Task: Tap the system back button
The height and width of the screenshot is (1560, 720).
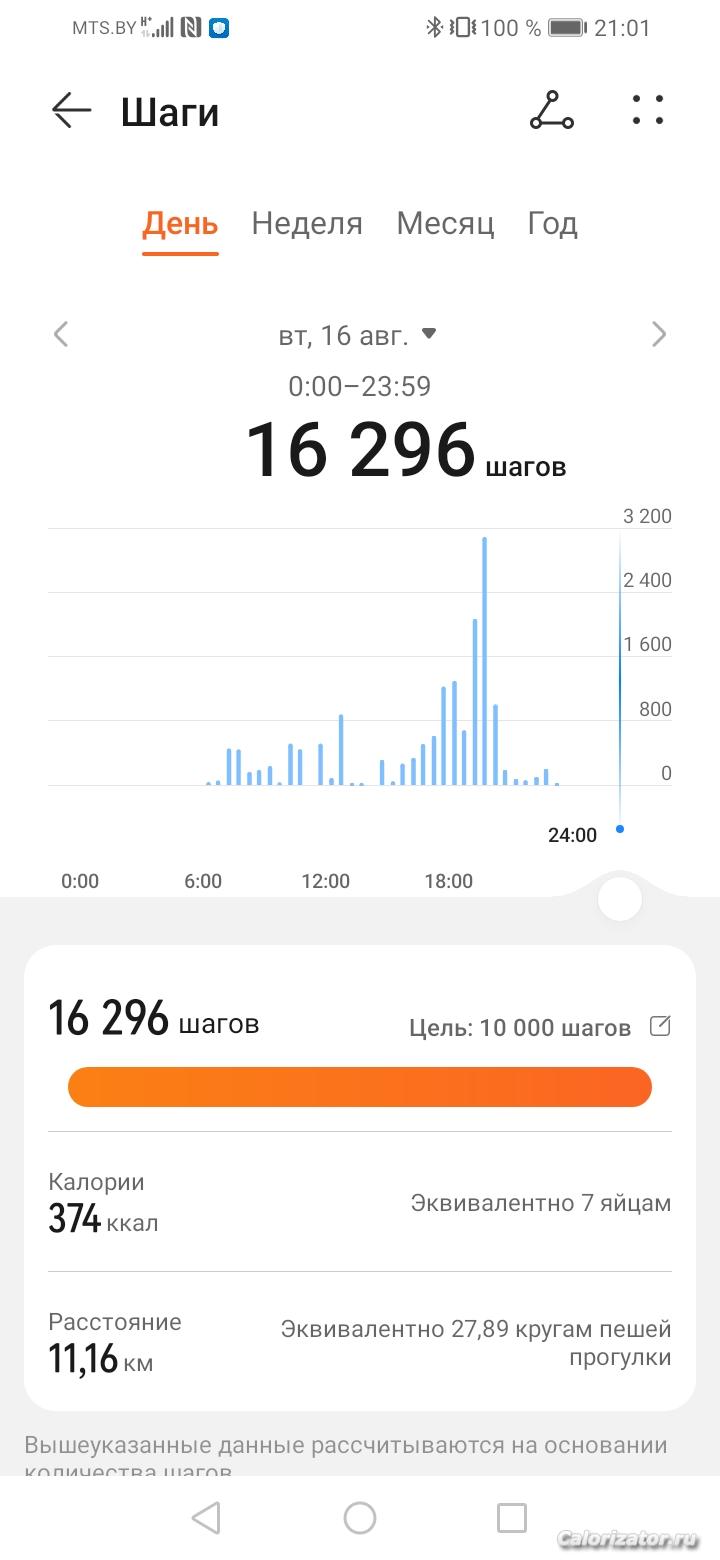Action: 206,1518
